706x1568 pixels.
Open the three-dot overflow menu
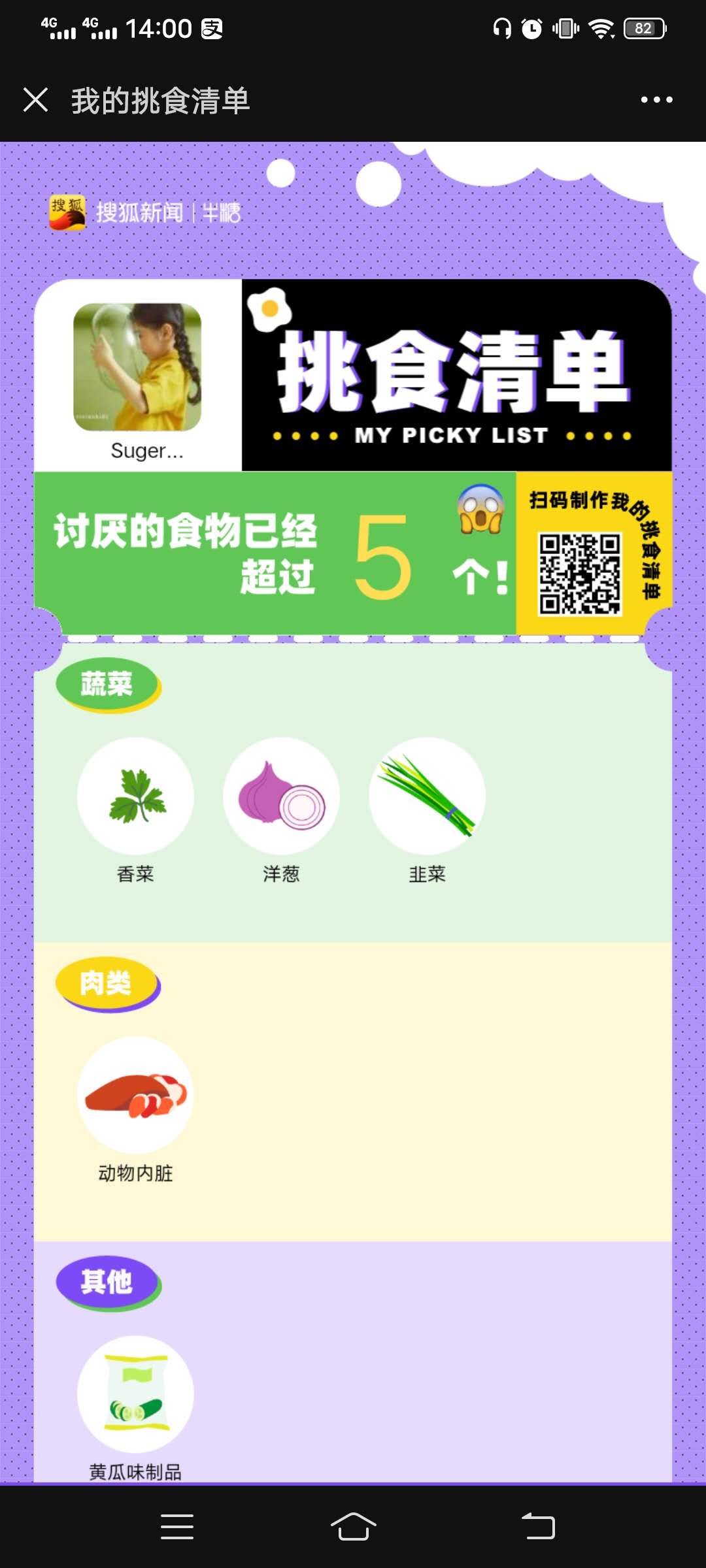(656, 100)
